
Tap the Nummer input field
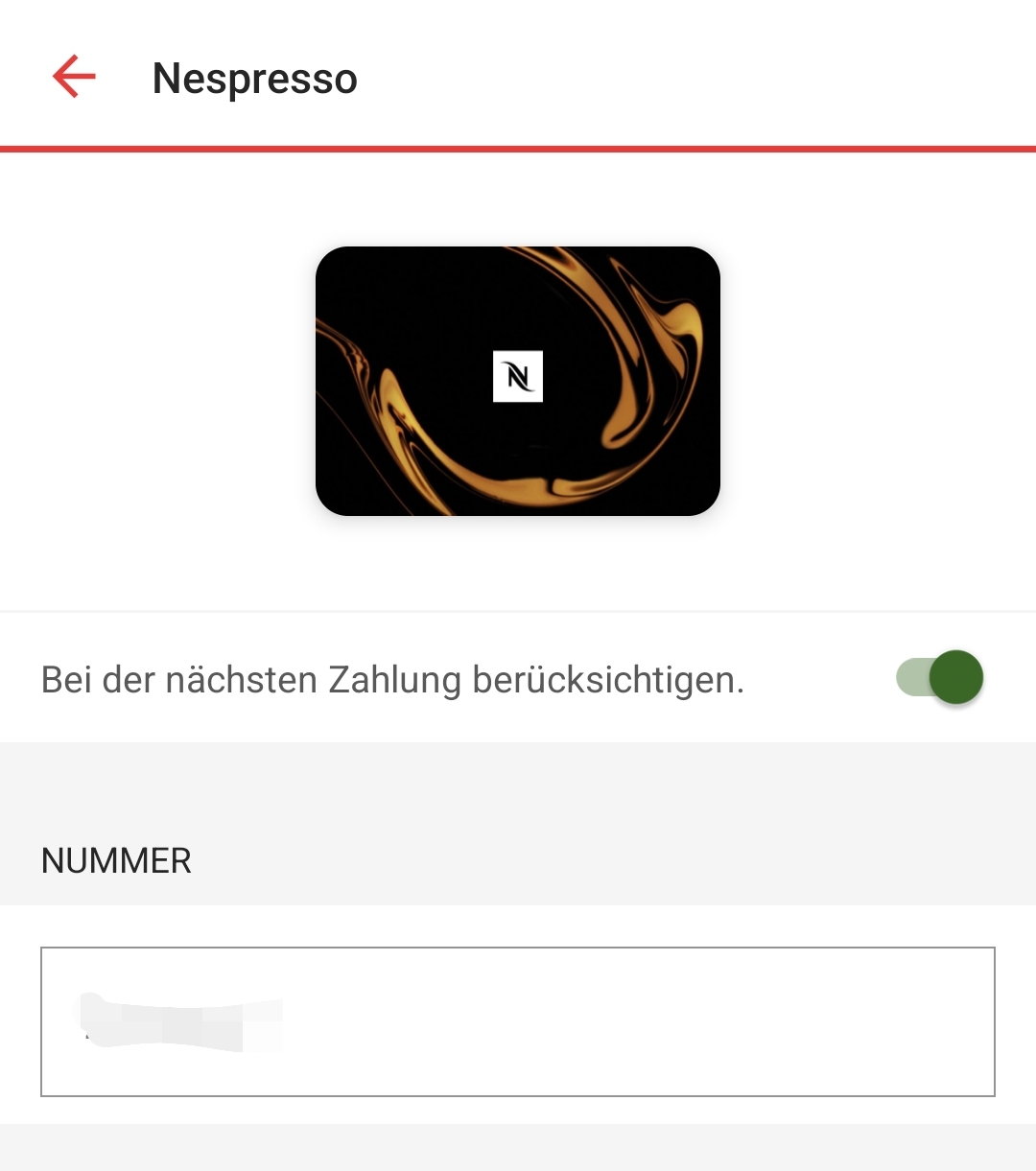pos(518,1021)
